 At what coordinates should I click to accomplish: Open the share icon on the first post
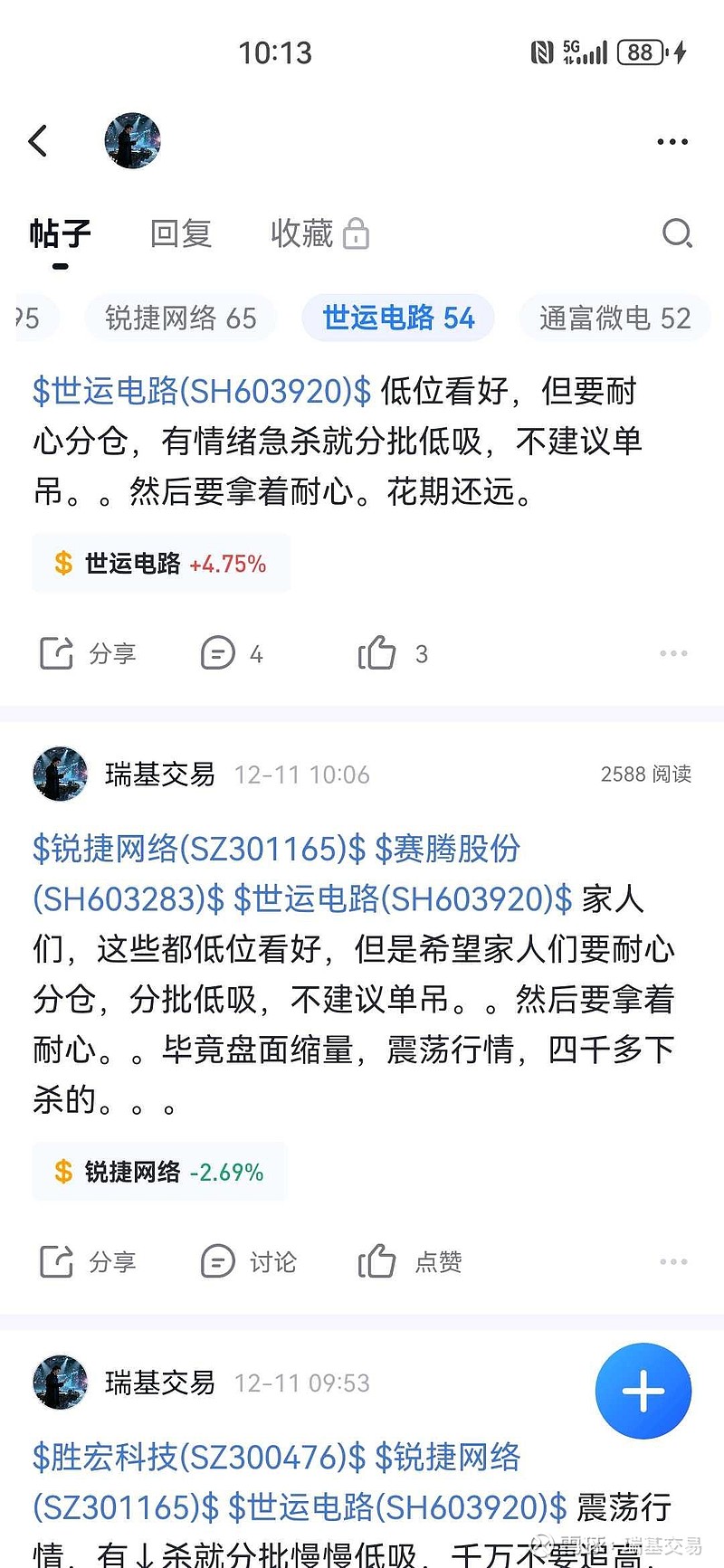pos(56,653)
